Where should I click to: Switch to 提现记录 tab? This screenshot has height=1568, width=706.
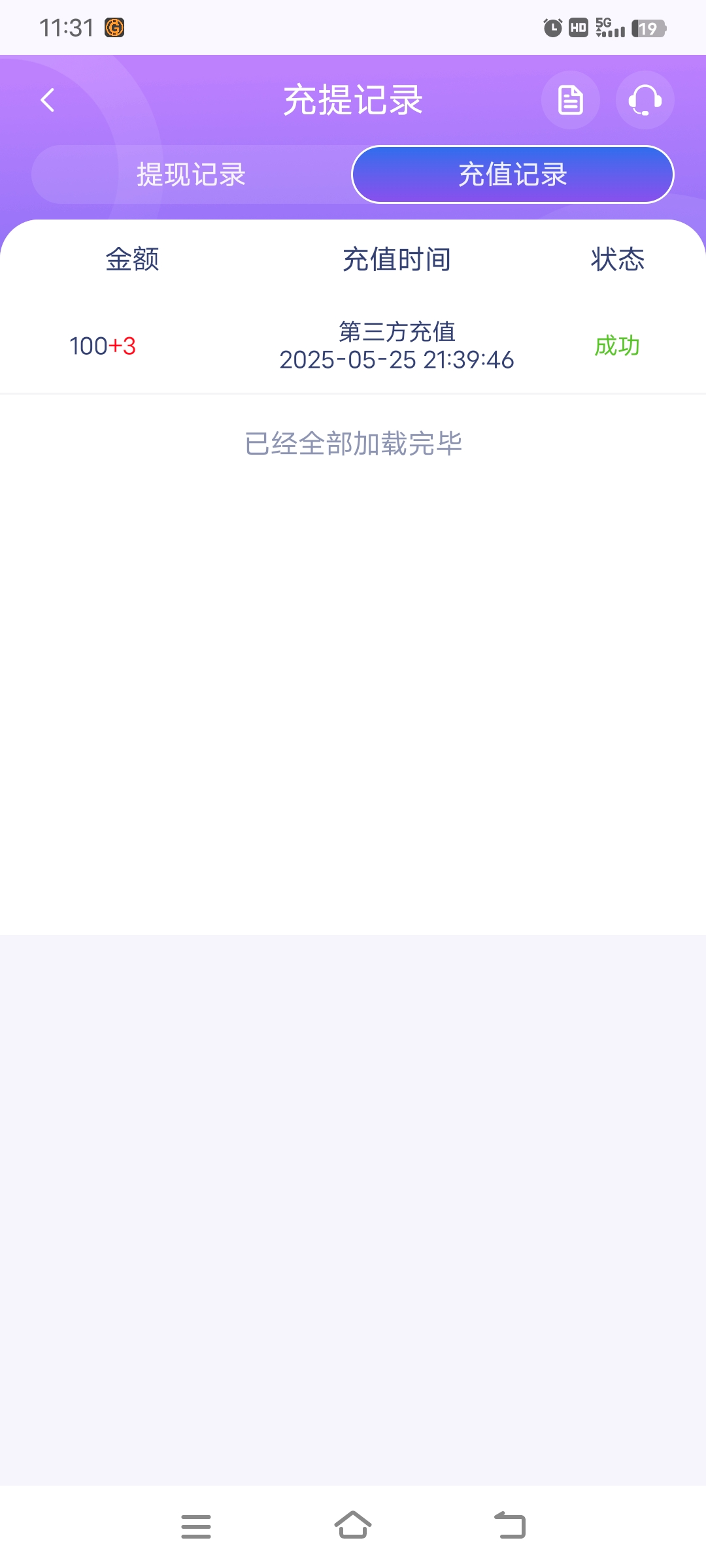(191, 174)
